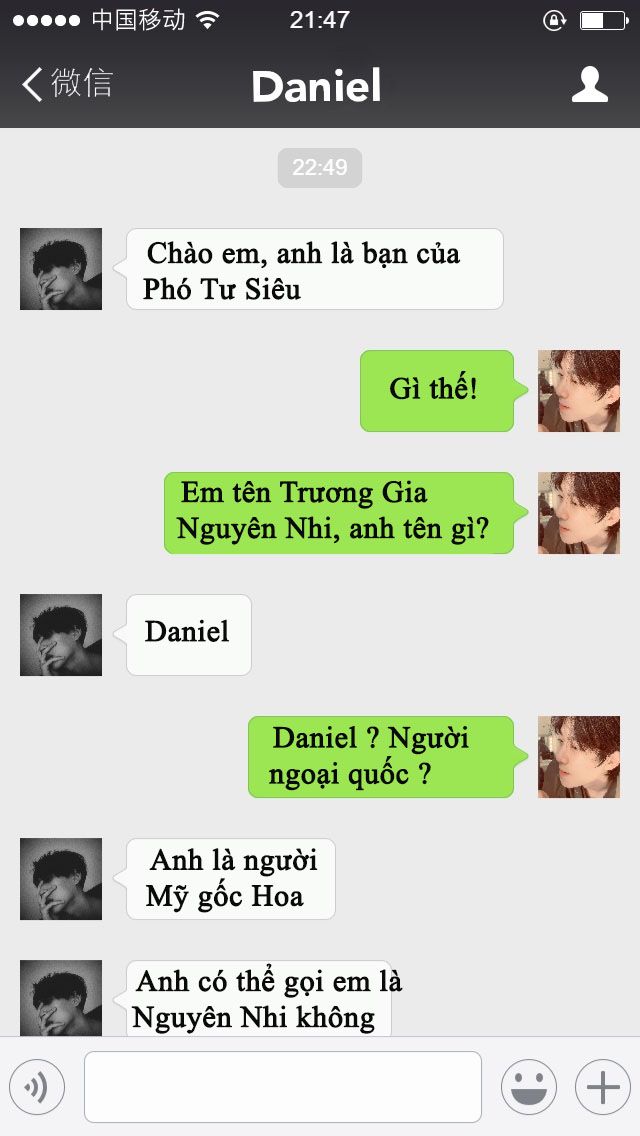Switch to voice message input
Viewport: 640px width, 1136px height.
point(36,1087)
